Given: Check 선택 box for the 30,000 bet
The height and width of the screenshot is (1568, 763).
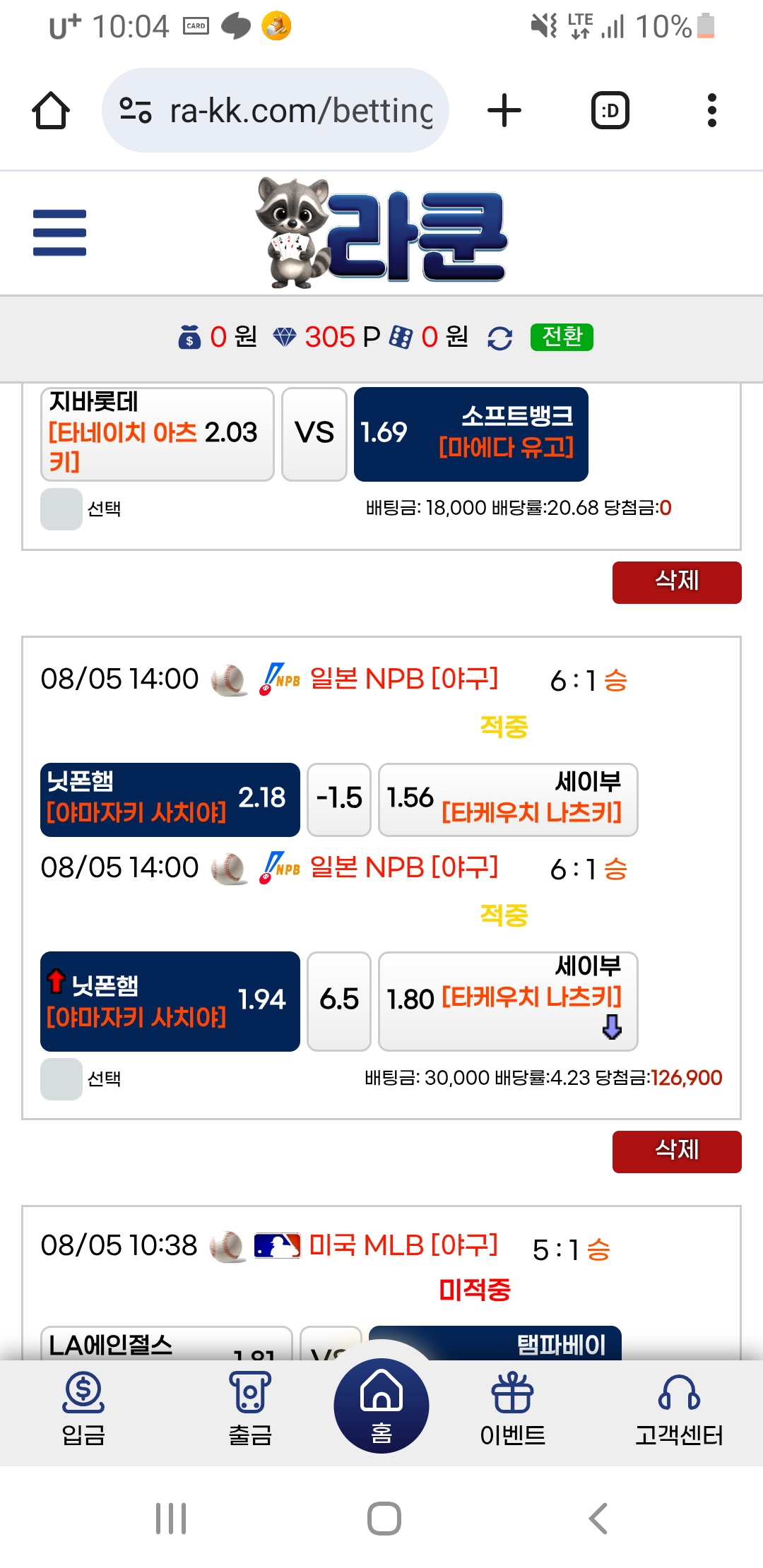Looking at the screenshot, I should [x=61, y=1079].
